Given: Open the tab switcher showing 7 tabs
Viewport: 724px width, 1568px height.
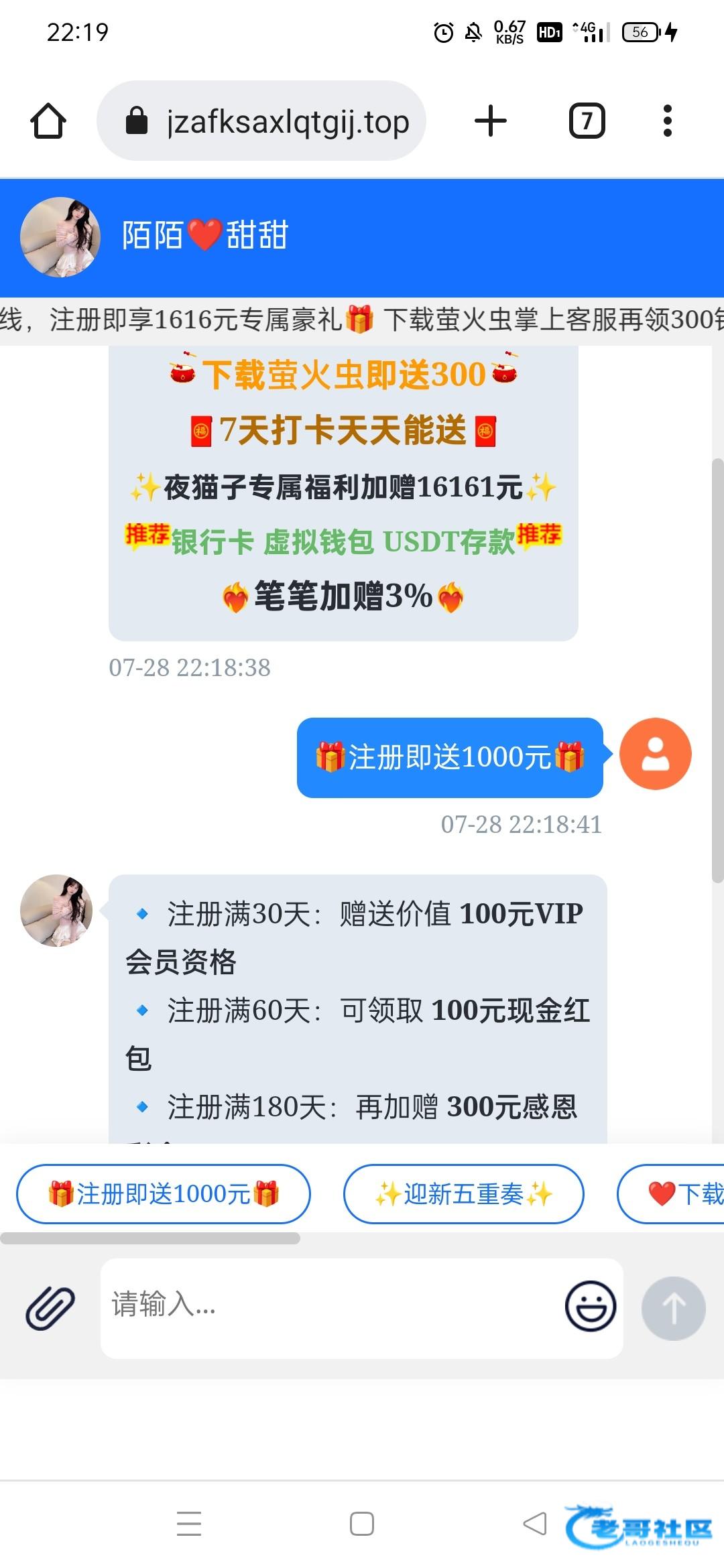Looking at the screenshot, I should pos(587,121).
